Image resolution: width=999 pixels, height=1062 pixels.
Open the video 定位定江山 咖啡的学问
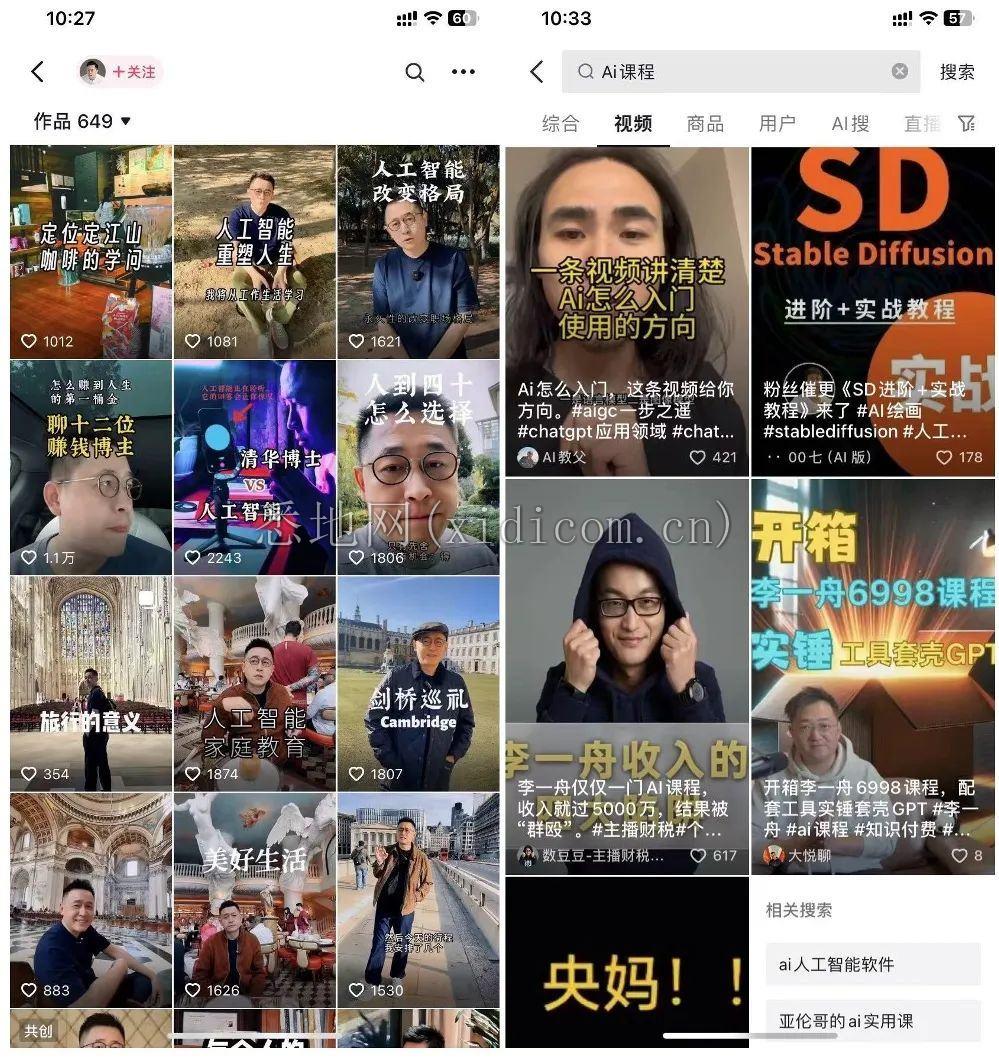coord(91,250)
